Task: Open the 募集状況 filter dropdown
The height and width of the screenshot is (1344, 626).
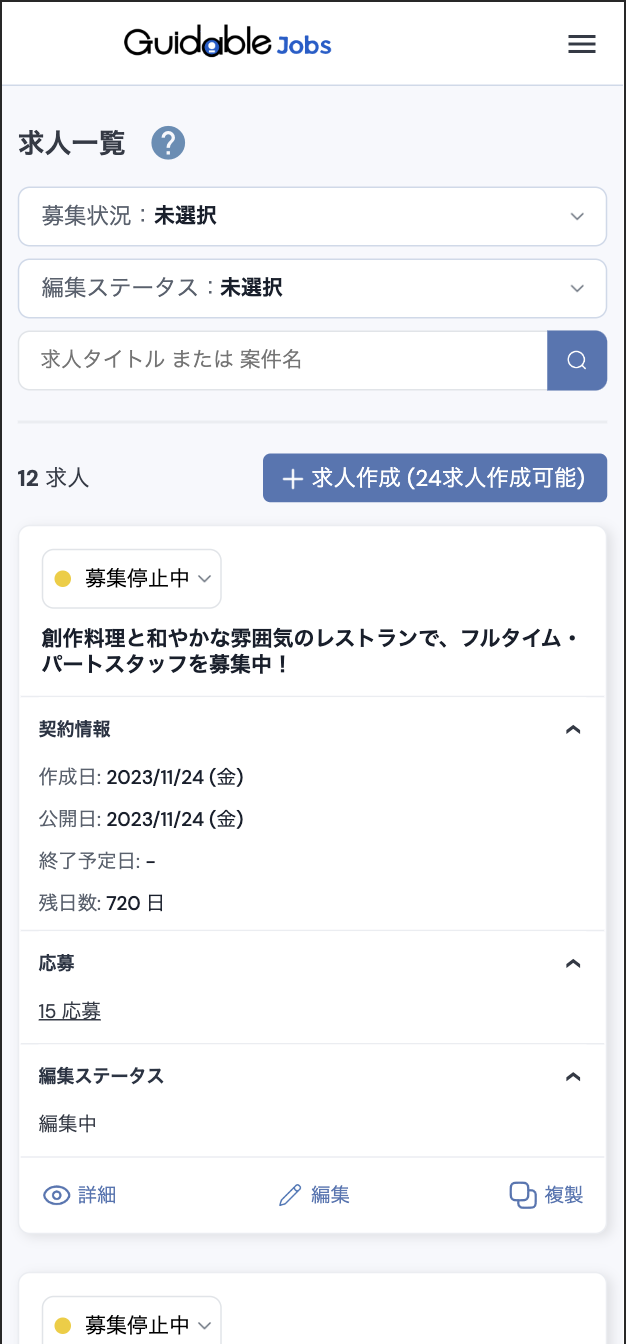Action: [x=312, y=216]
